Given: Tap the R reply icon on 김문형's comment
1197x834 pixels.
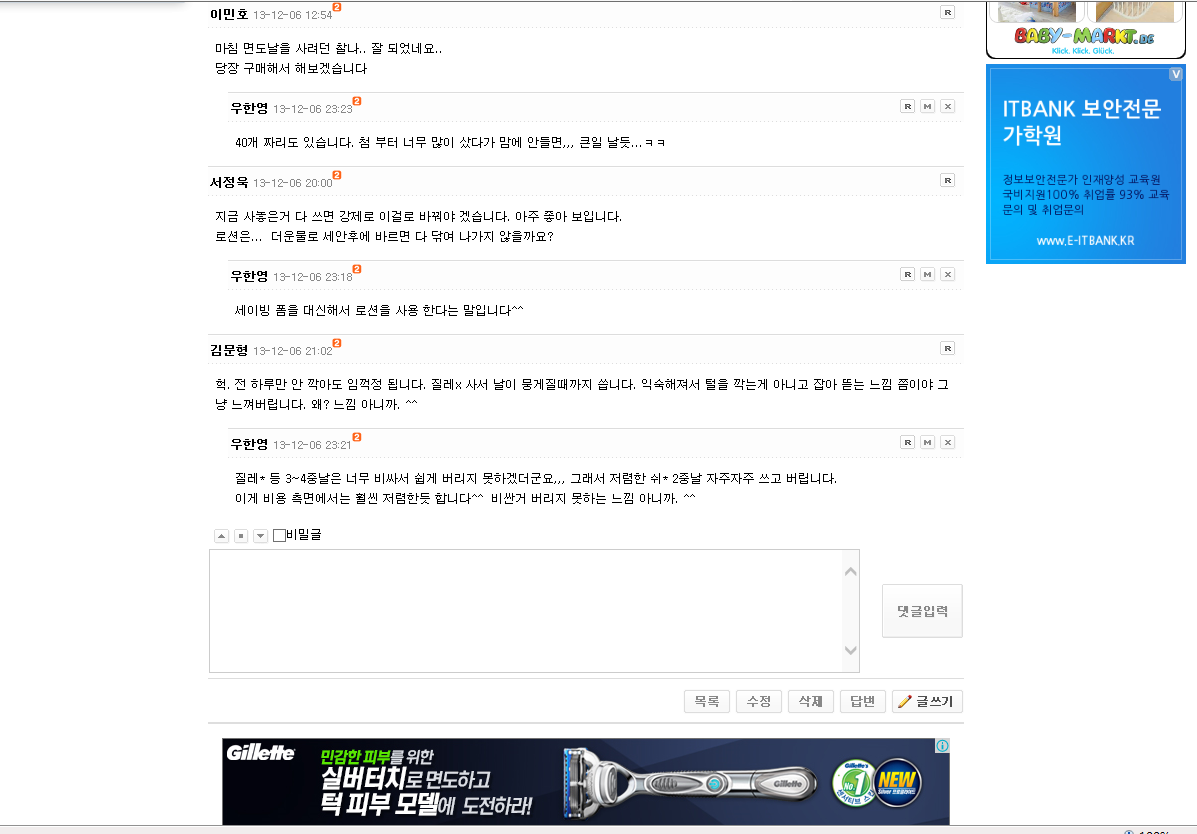Looking at the screenshot, I should tap(947, 348).
